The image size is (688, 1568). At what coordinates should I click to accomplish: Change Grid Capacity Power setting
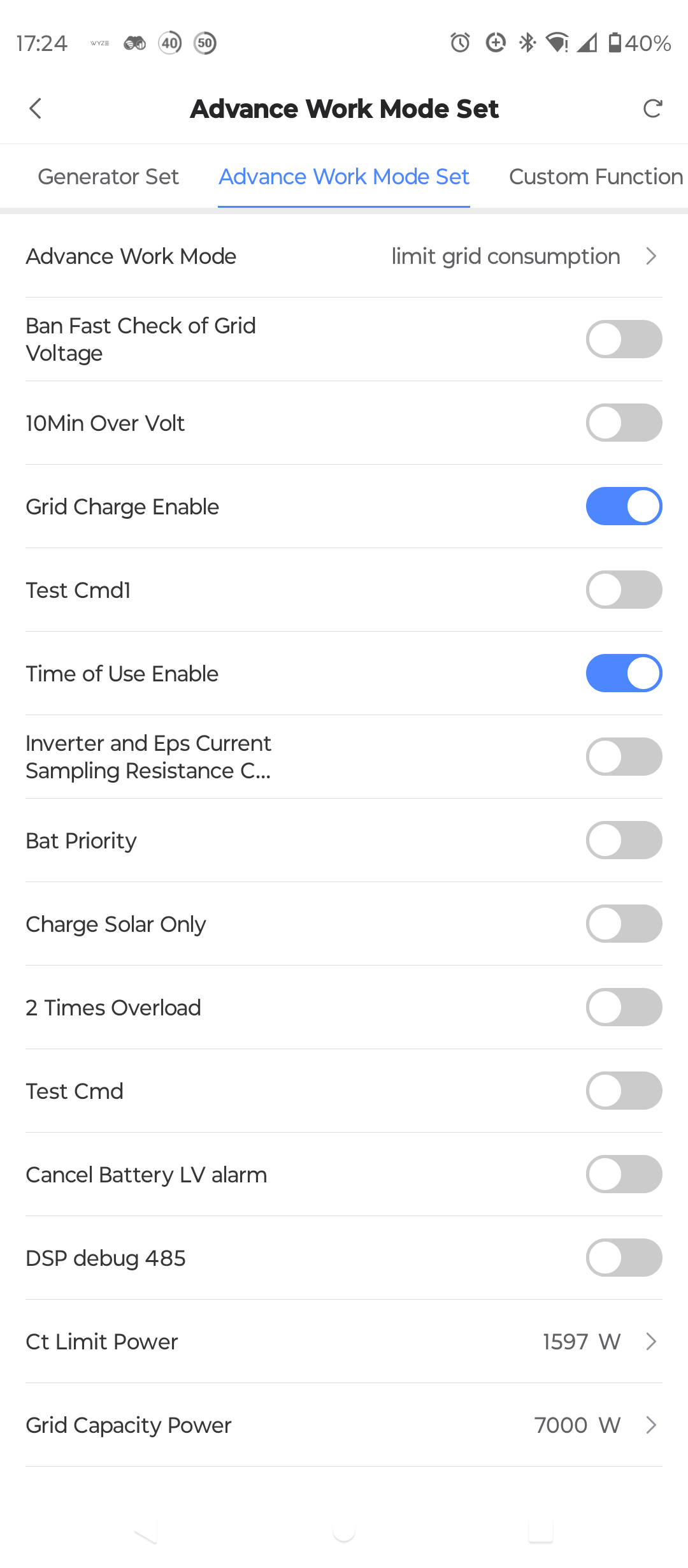point(592,1425)
